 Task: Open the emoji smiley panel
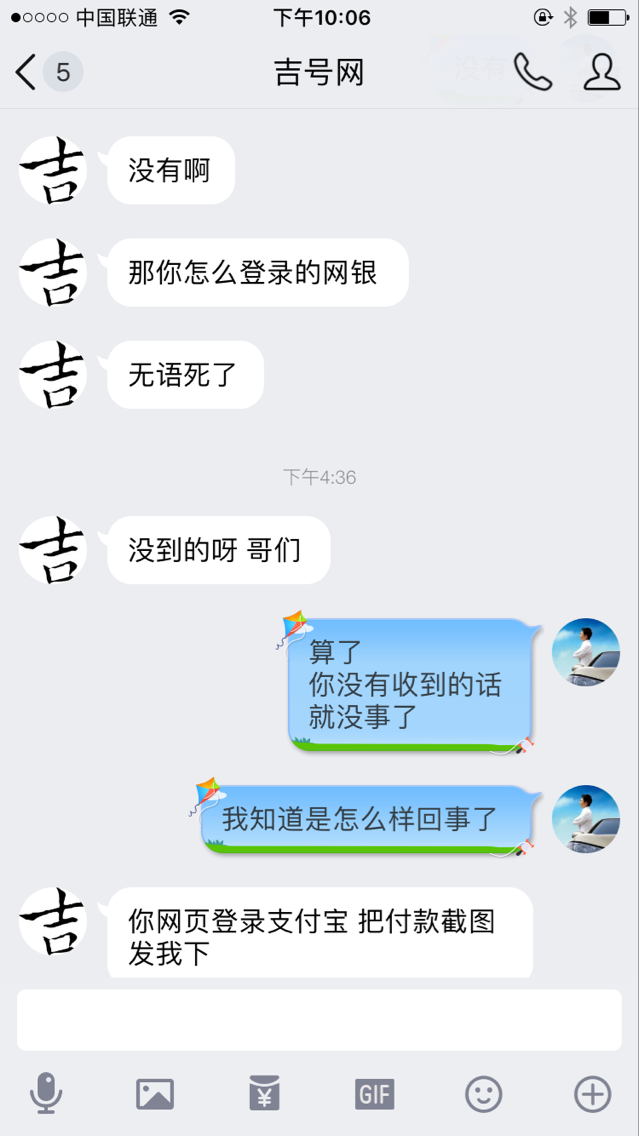coord(483,1094)
